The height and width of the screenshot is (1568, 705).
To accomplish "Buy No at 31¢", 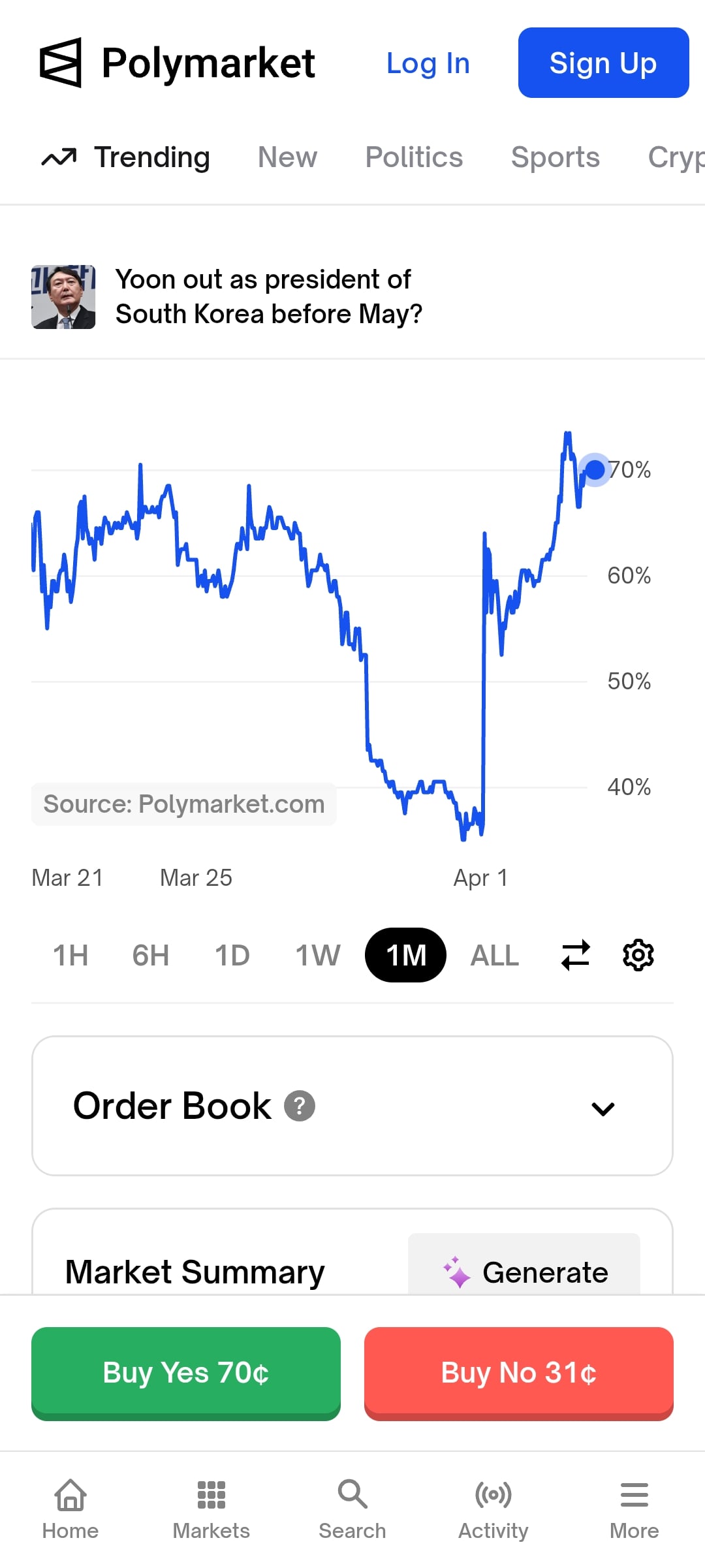I will (x=519, y=1373).
